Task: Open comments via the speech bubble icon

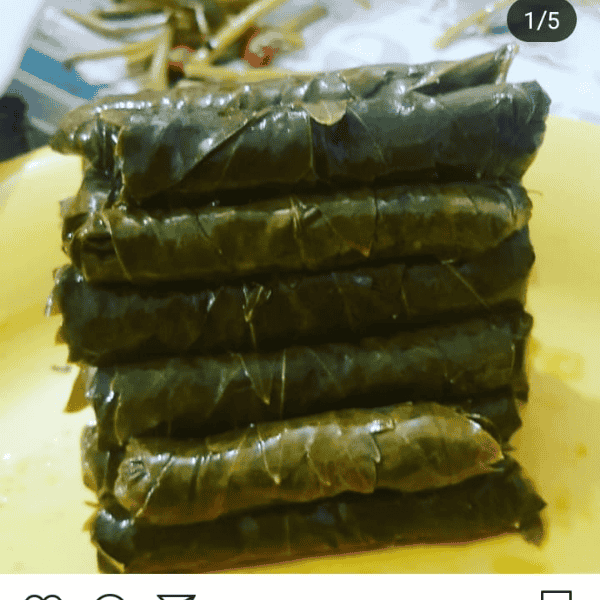Action: (109, 596)
